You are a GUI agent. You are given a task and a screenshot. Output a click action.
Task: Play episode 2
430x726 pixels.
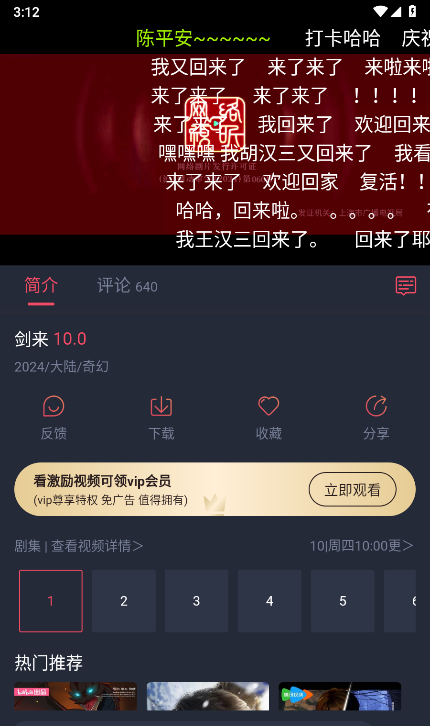tap(124, 601)
